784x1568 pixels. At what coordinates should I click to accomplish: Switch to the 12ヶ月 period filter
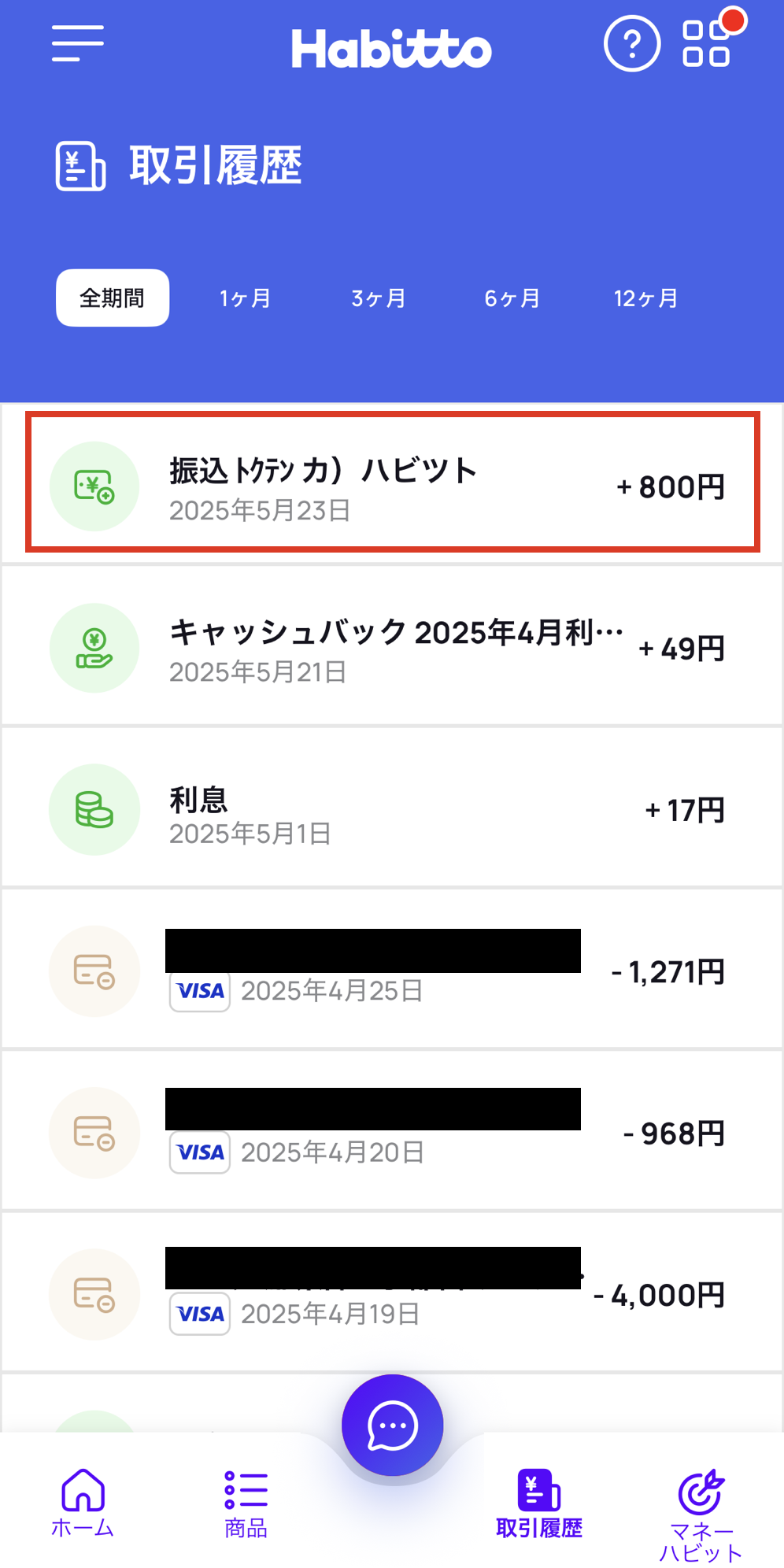pos(646,298)
